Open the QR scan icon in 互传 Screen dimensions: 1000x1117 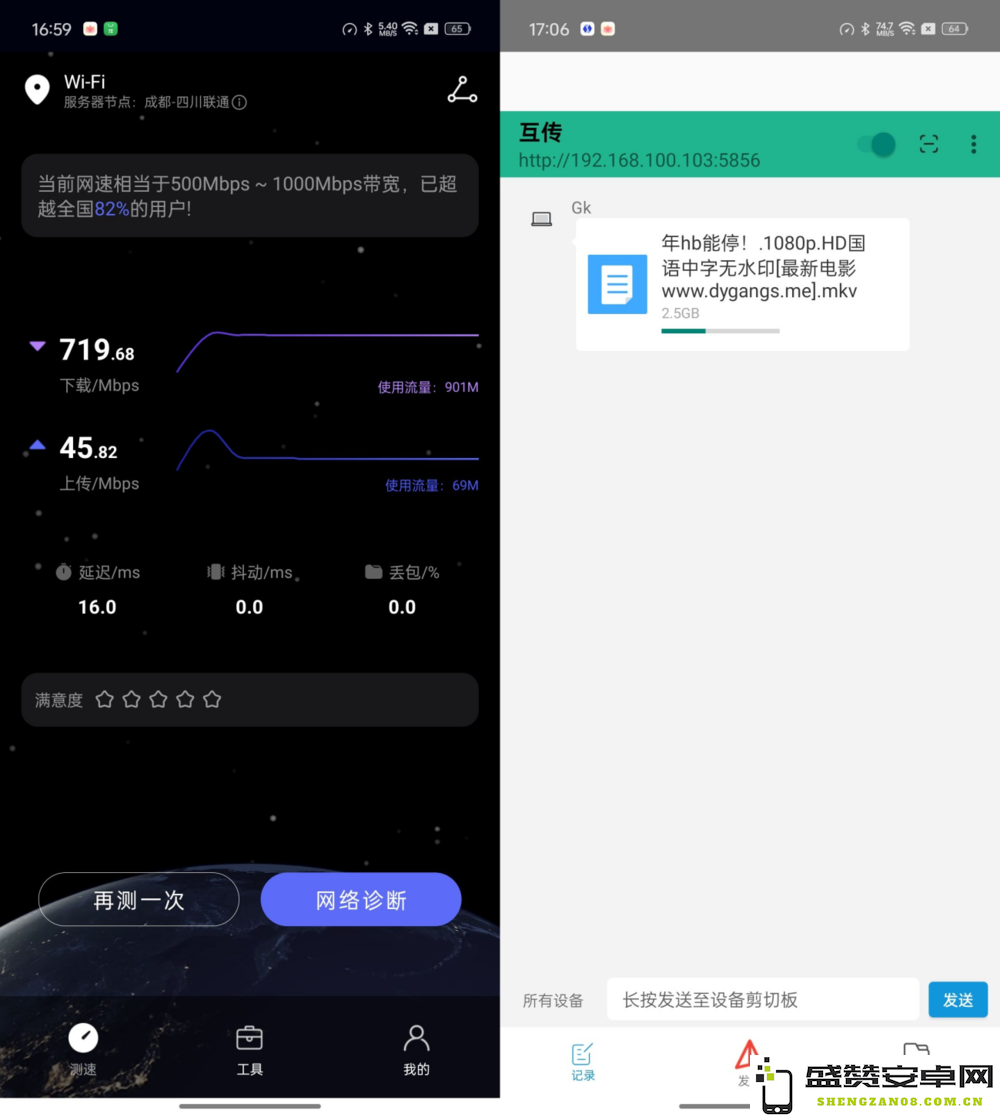tap(929, 145)
